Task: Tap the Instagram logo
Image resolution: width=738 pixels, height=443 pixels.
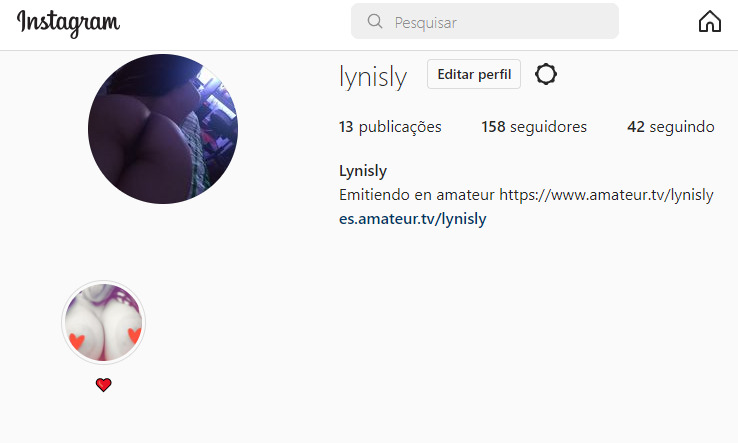Action: click(x=68, y=22)
